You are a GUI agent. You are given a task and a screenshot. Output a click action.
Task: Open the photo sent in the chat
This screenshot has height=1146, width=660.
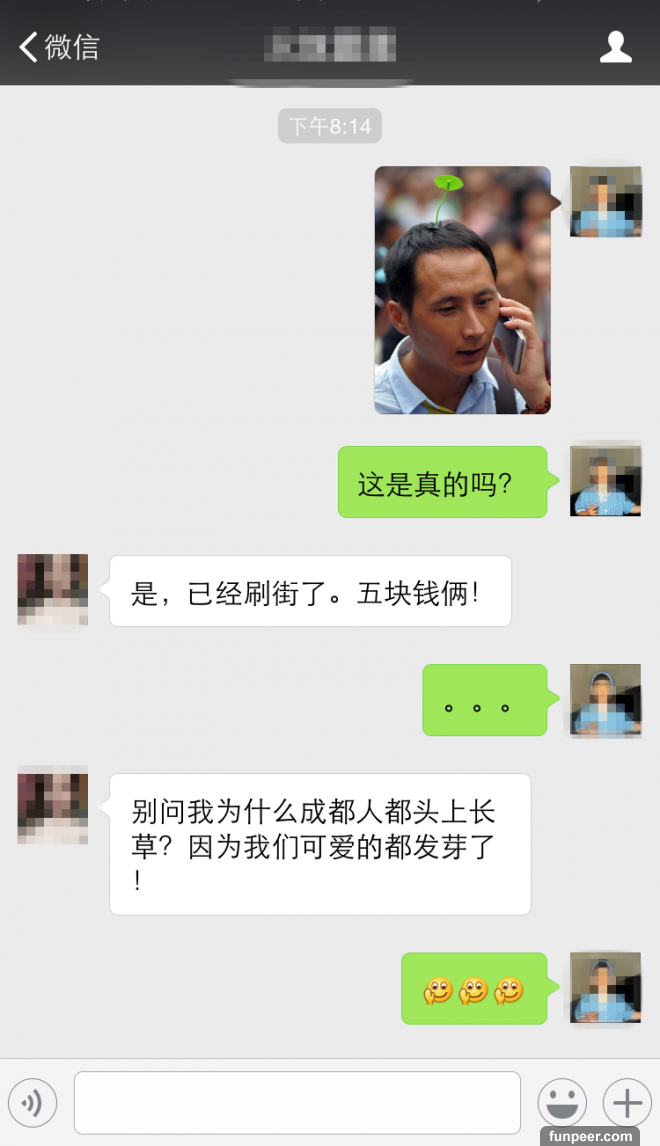point(462,290)
